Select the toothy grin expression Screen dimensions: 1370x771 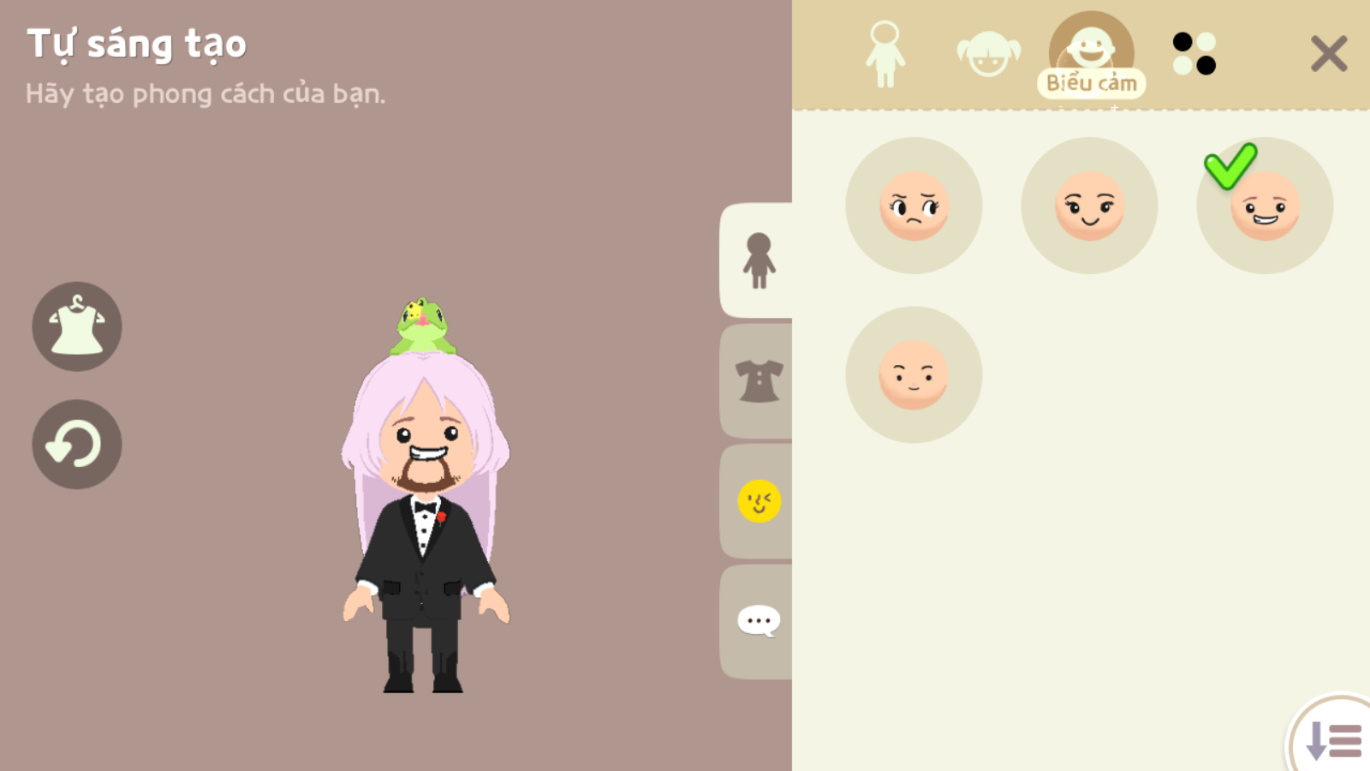[x=1265, y=206]
